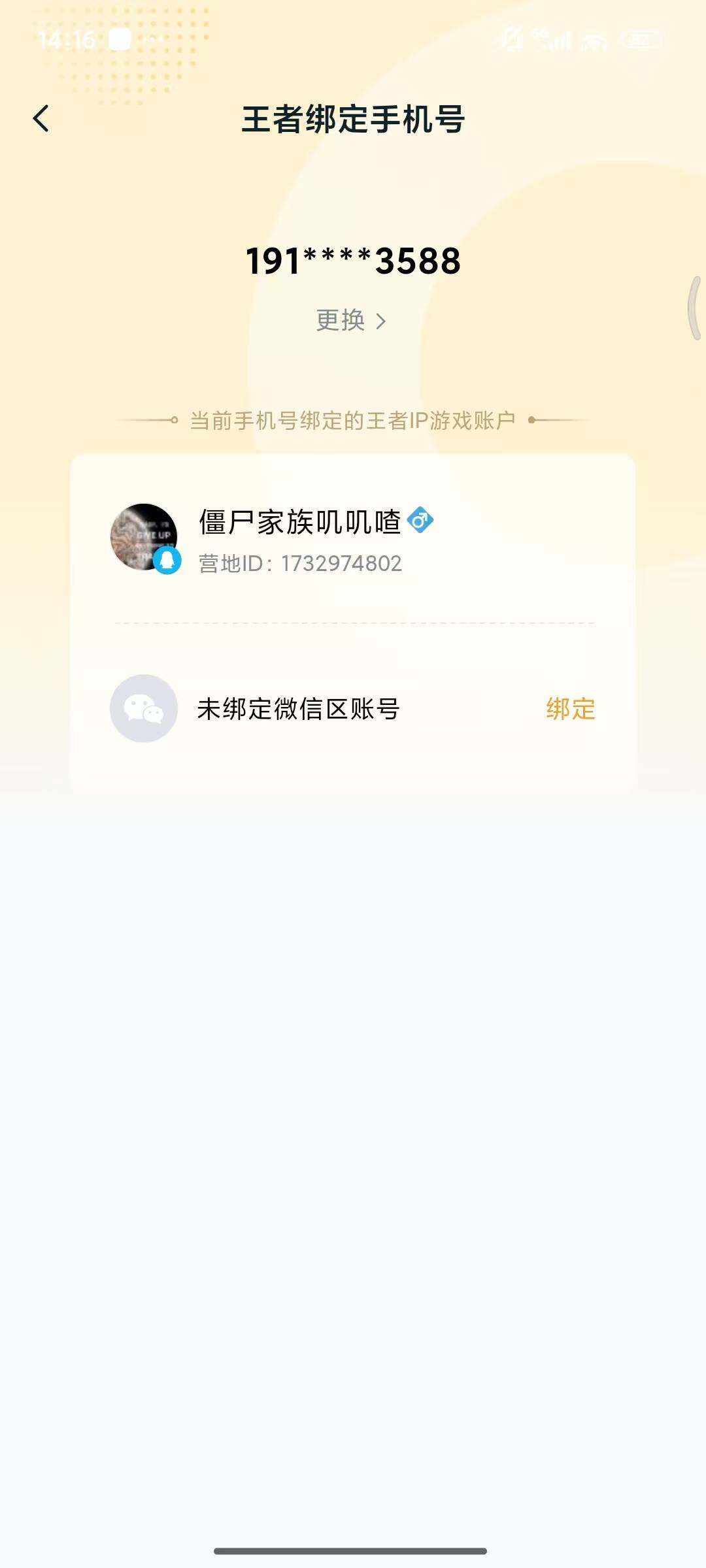Viewport: 706px width, 1568px height.
Task: Tap the masked phone number 191****3588
Action: click(x=353, y=261)
